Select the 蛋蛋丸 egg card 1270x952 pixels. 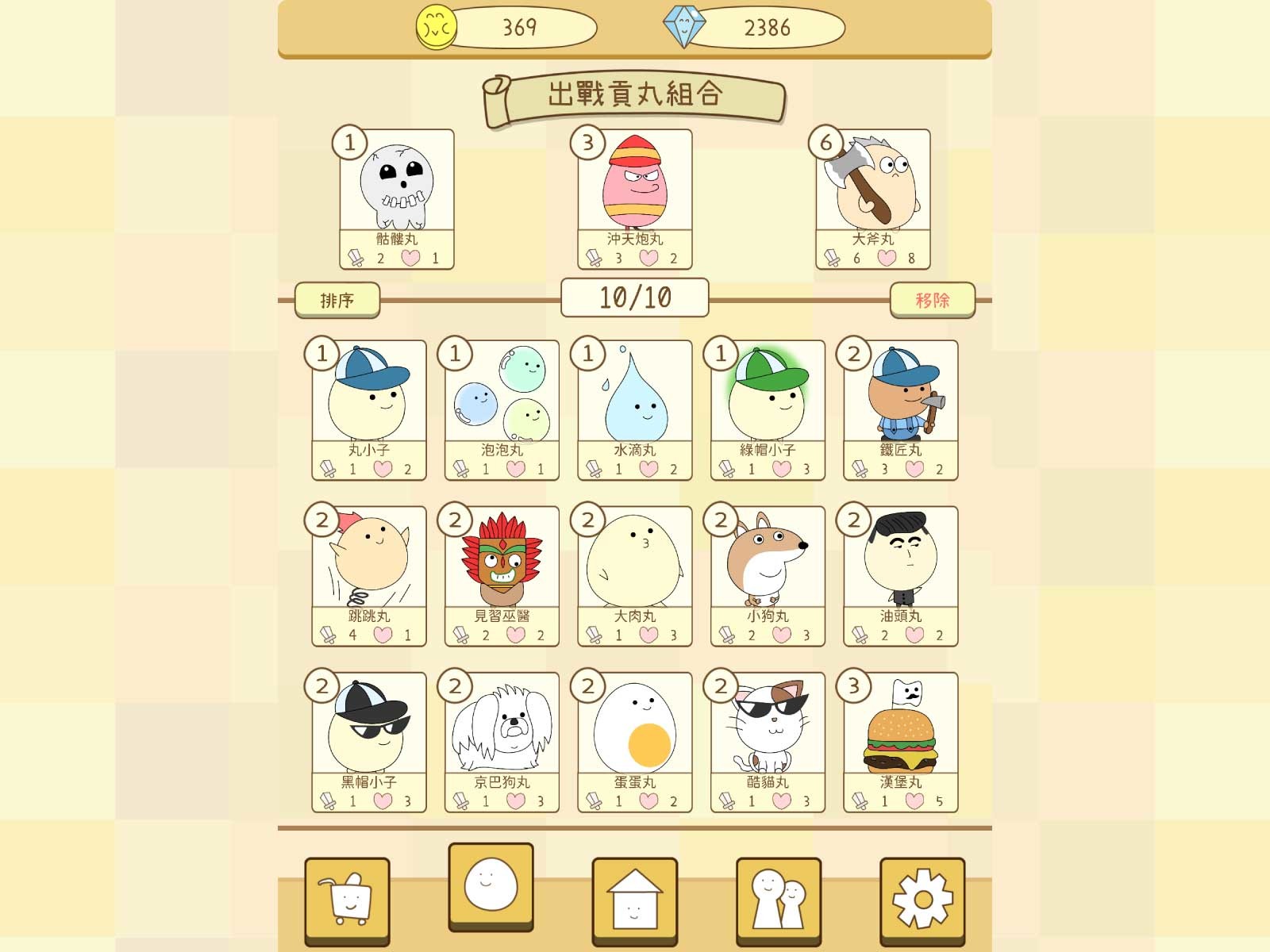click(x=634, y=742)
